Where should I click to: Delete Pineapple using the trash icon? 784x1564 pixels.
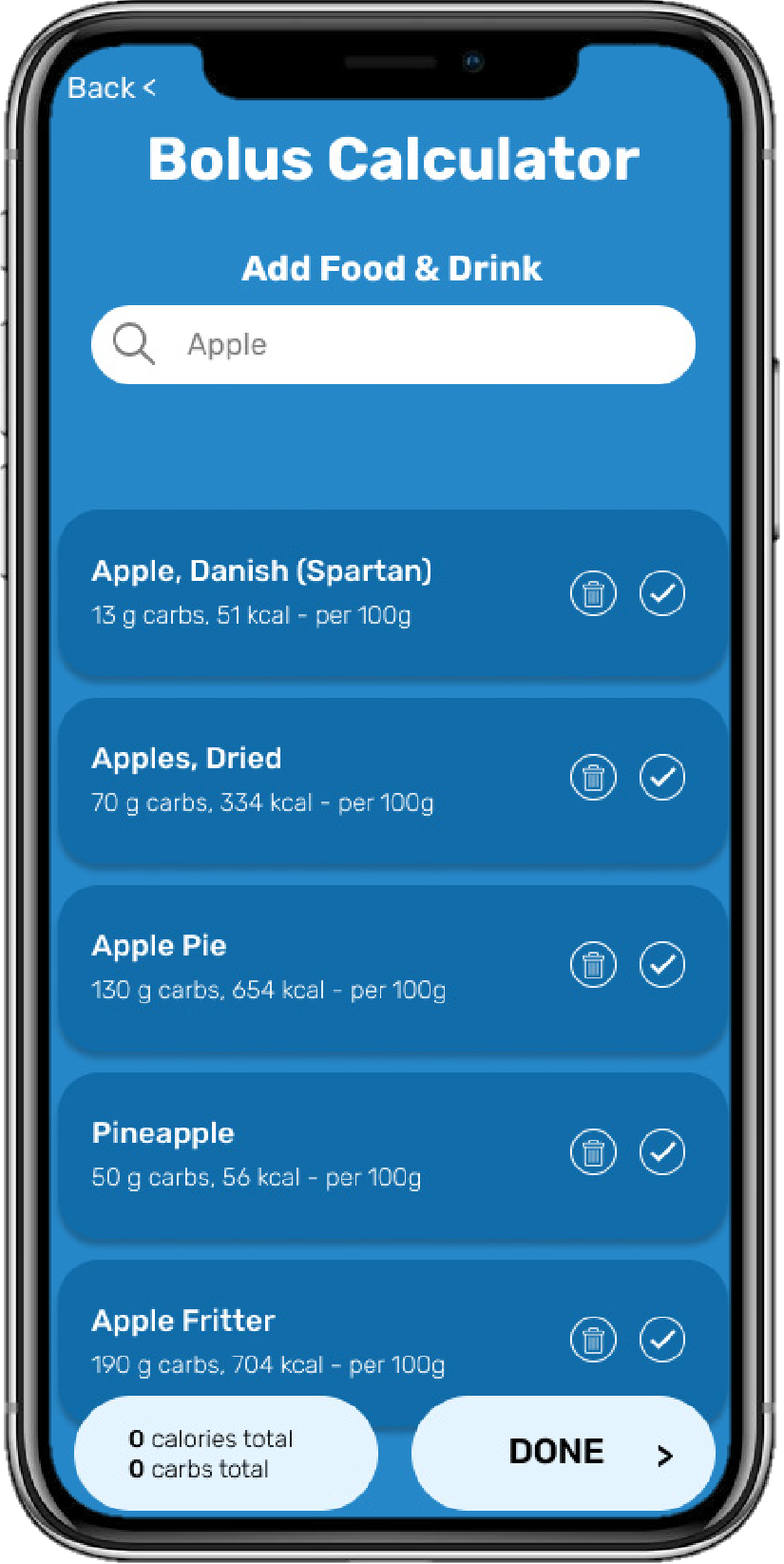593,1152
